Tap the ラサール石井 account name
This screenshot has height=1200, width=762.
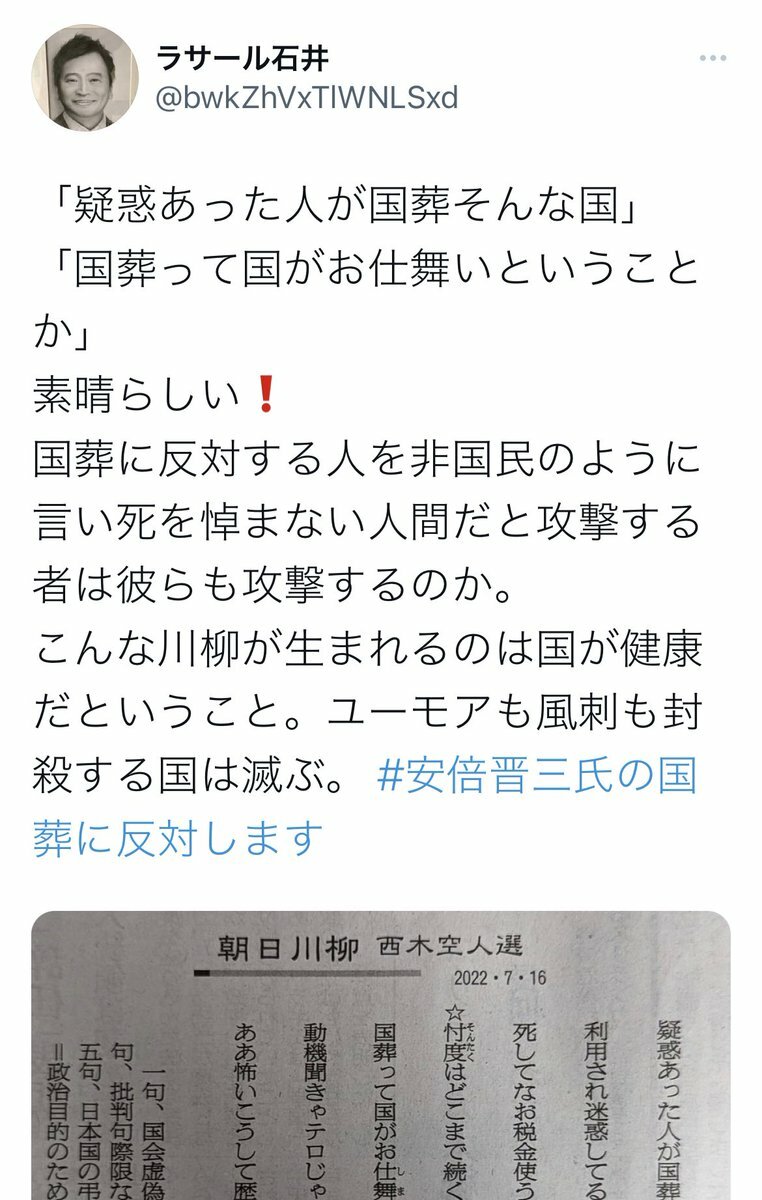pyautogui.click(x=242, y=59)
